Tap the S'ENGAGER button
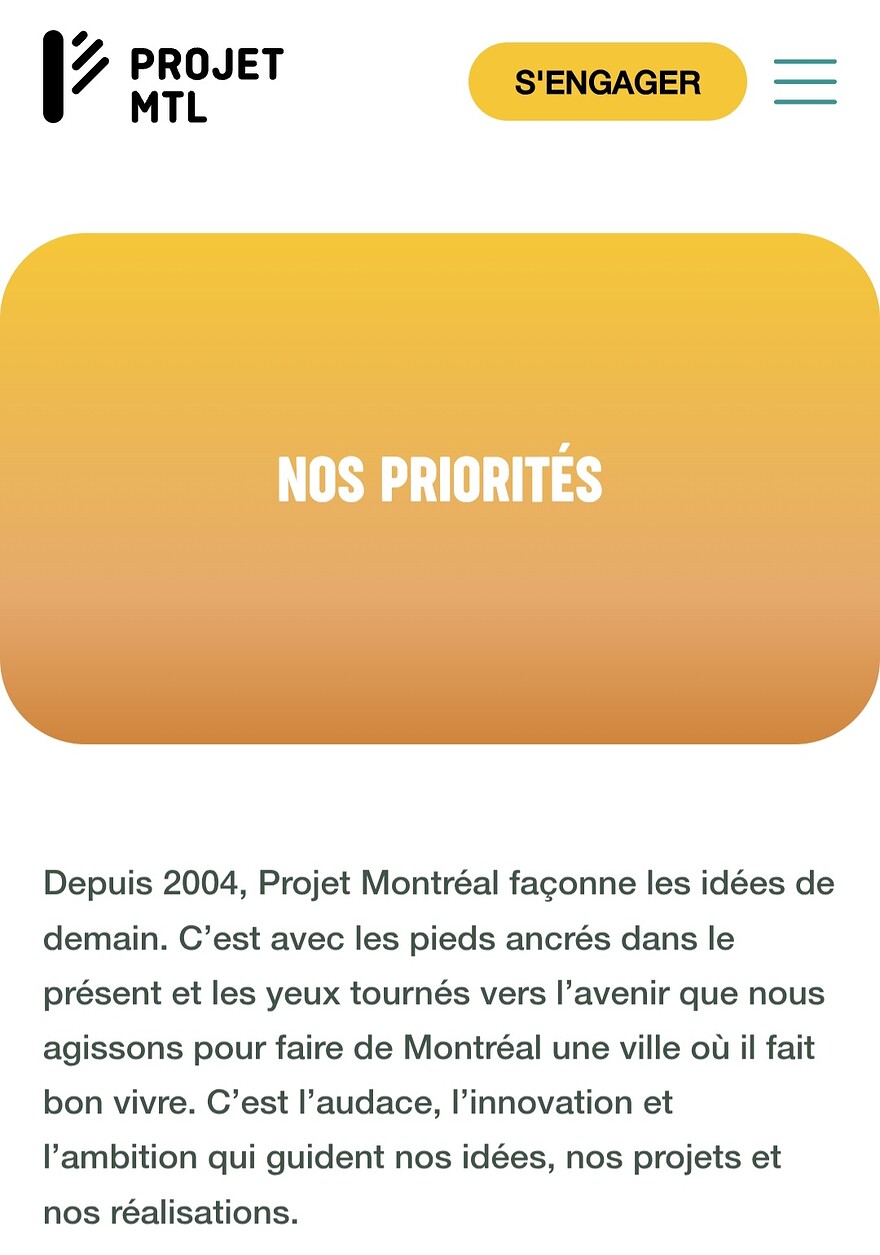Viewport: 880px width, 1255px height. [x=607, y=82]
